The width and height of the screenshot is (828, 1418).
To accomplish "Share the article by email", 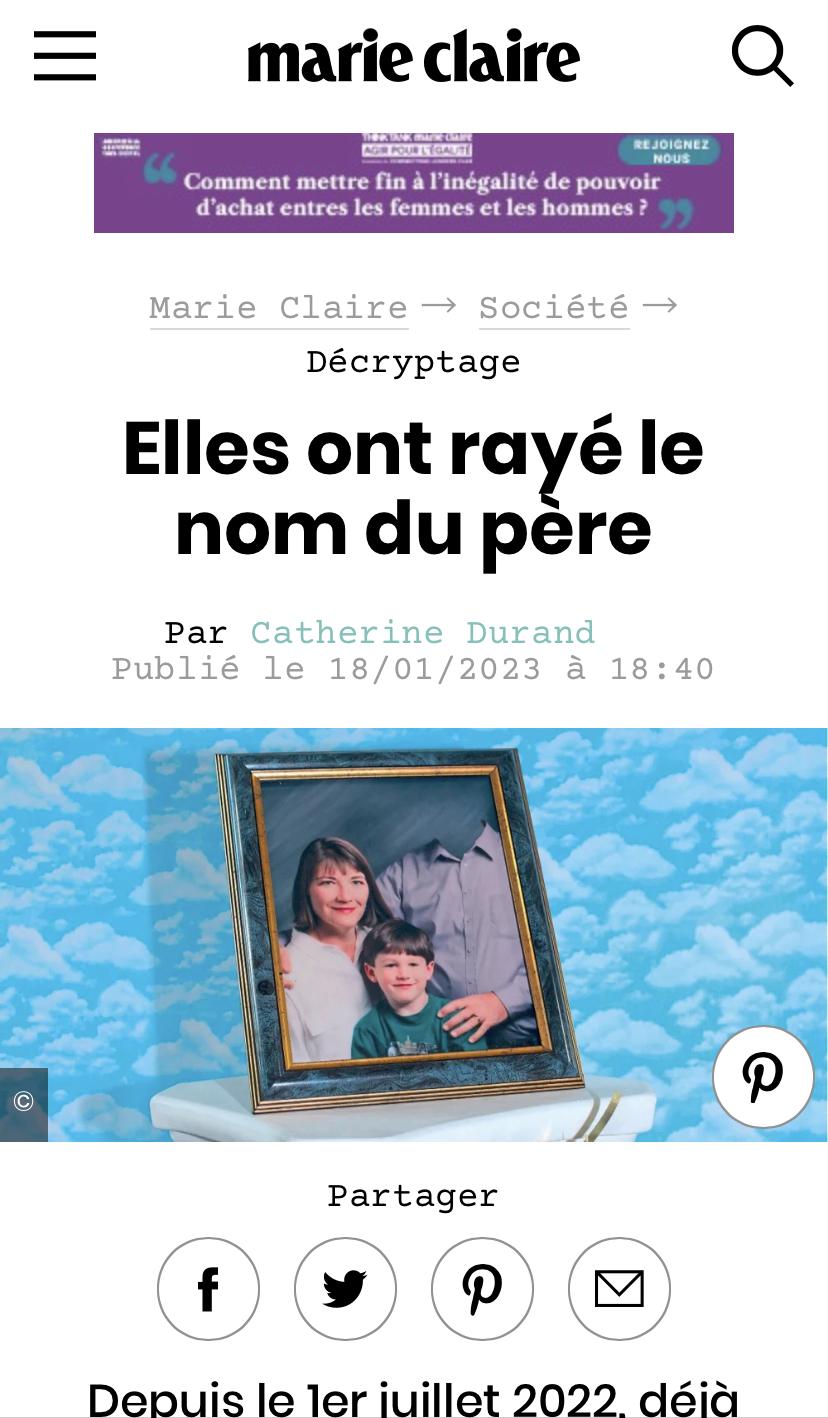I will pyautogui.click(x=619, y=1289).
